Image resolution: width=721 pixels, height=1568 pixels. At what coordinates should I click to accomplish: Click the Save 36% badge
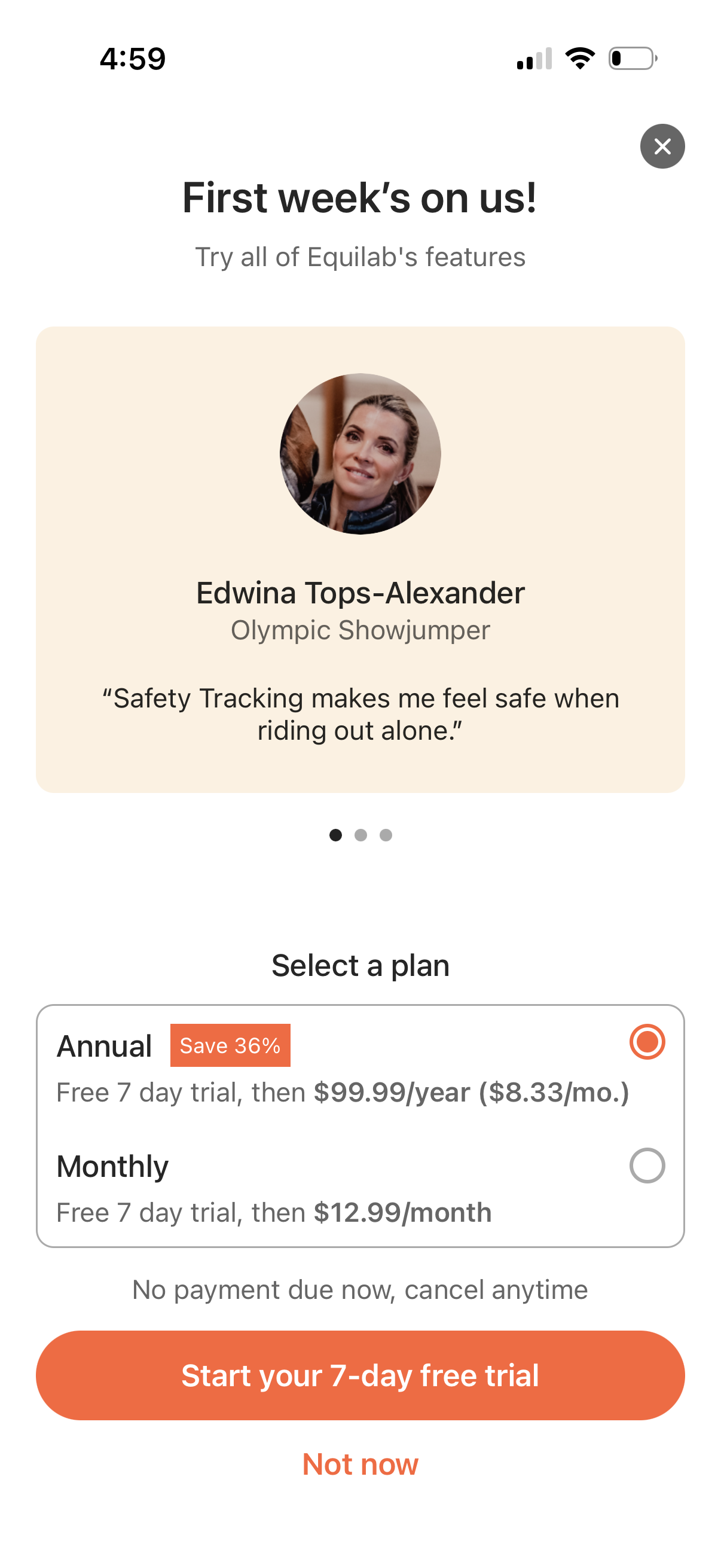(231, 1045)
